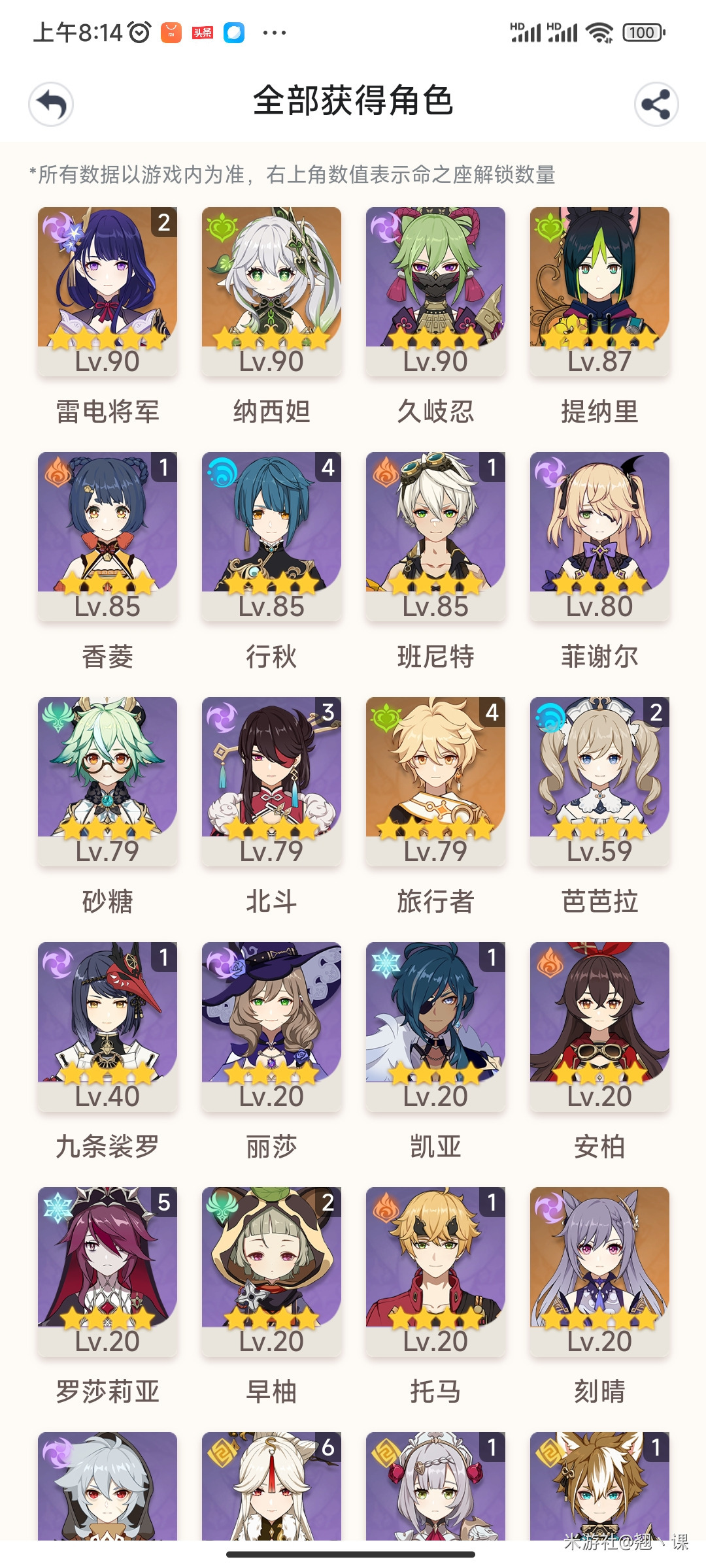Screen dimensions: 706x1568
Task: View the 砂糖 character details
Action: 107,781
